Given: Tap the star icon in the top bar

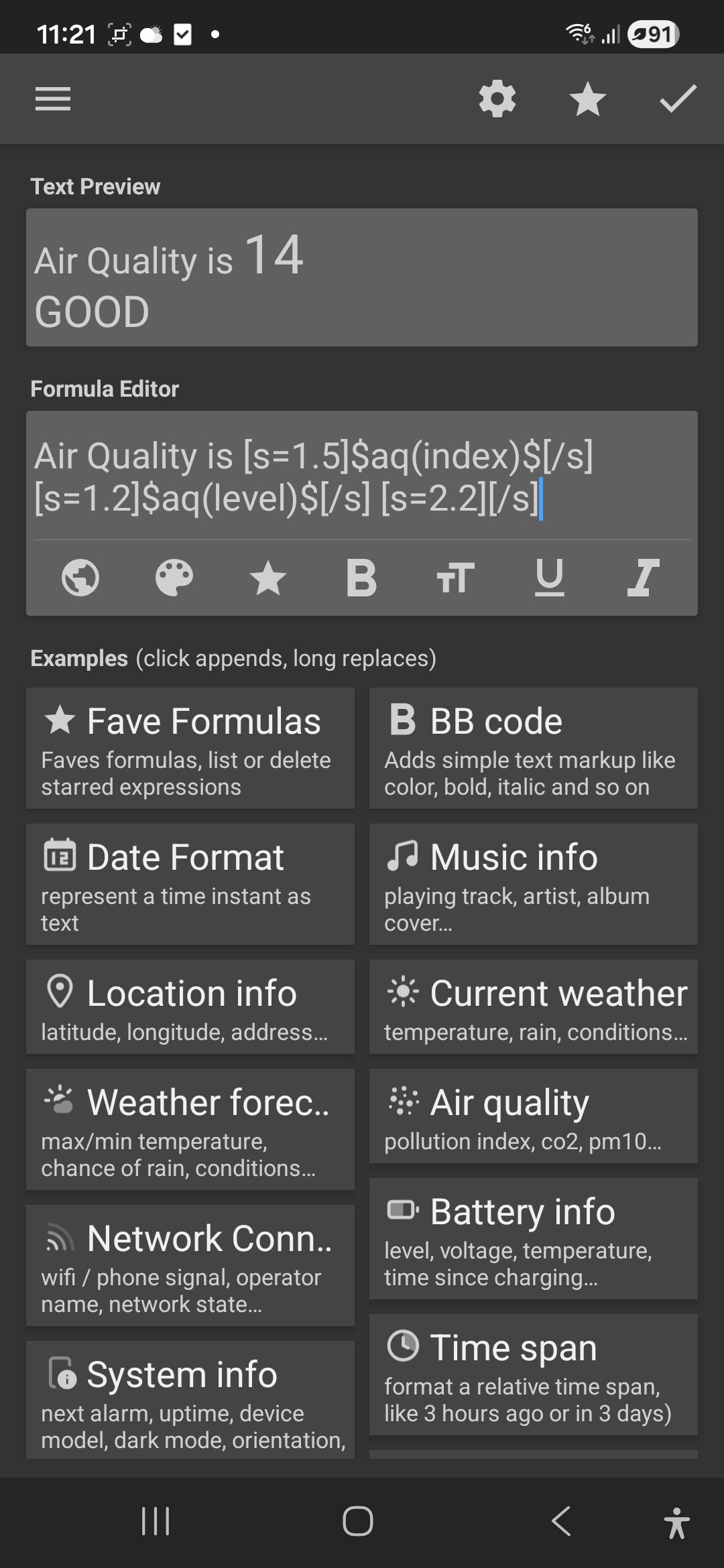Looking at the screenshot, I should tap(587, 99).
